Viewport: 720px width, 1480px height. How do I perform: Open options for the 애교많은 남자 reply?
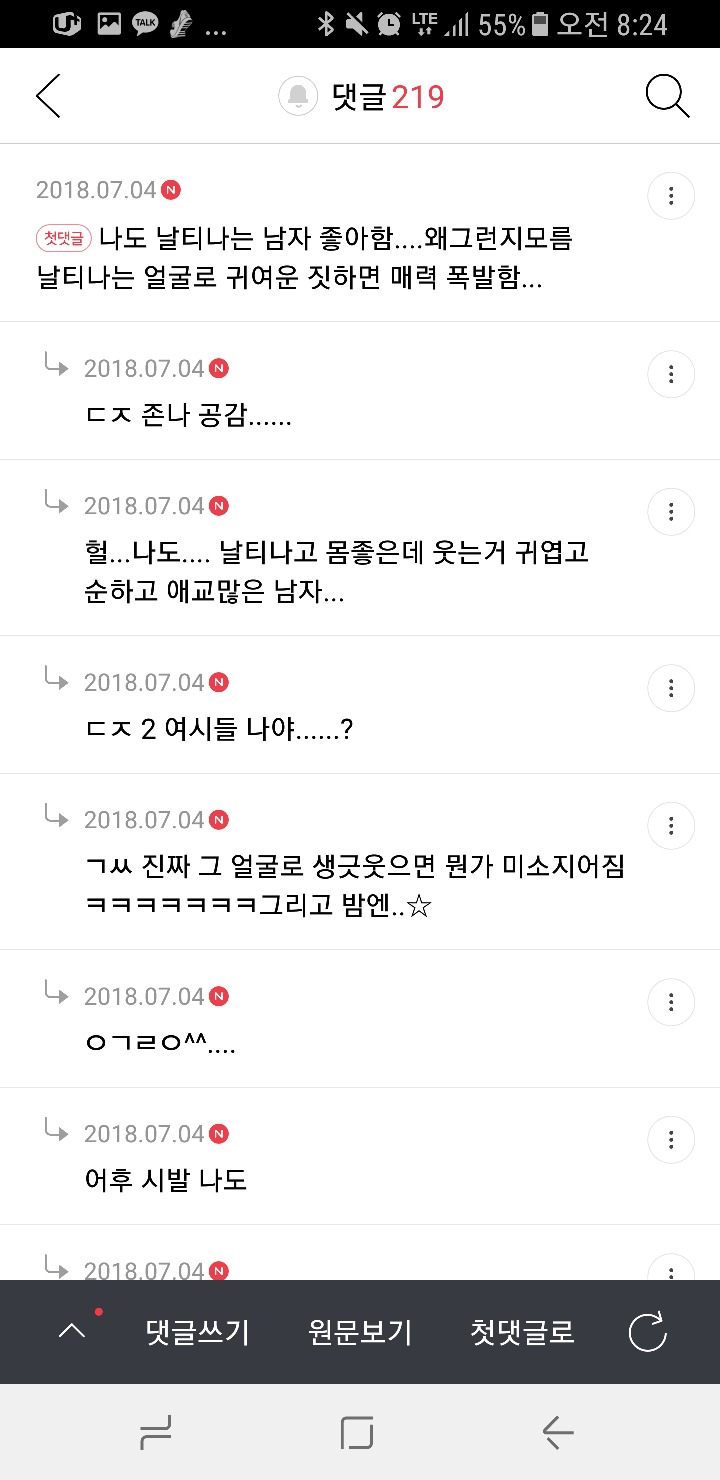tap(671, 511)
